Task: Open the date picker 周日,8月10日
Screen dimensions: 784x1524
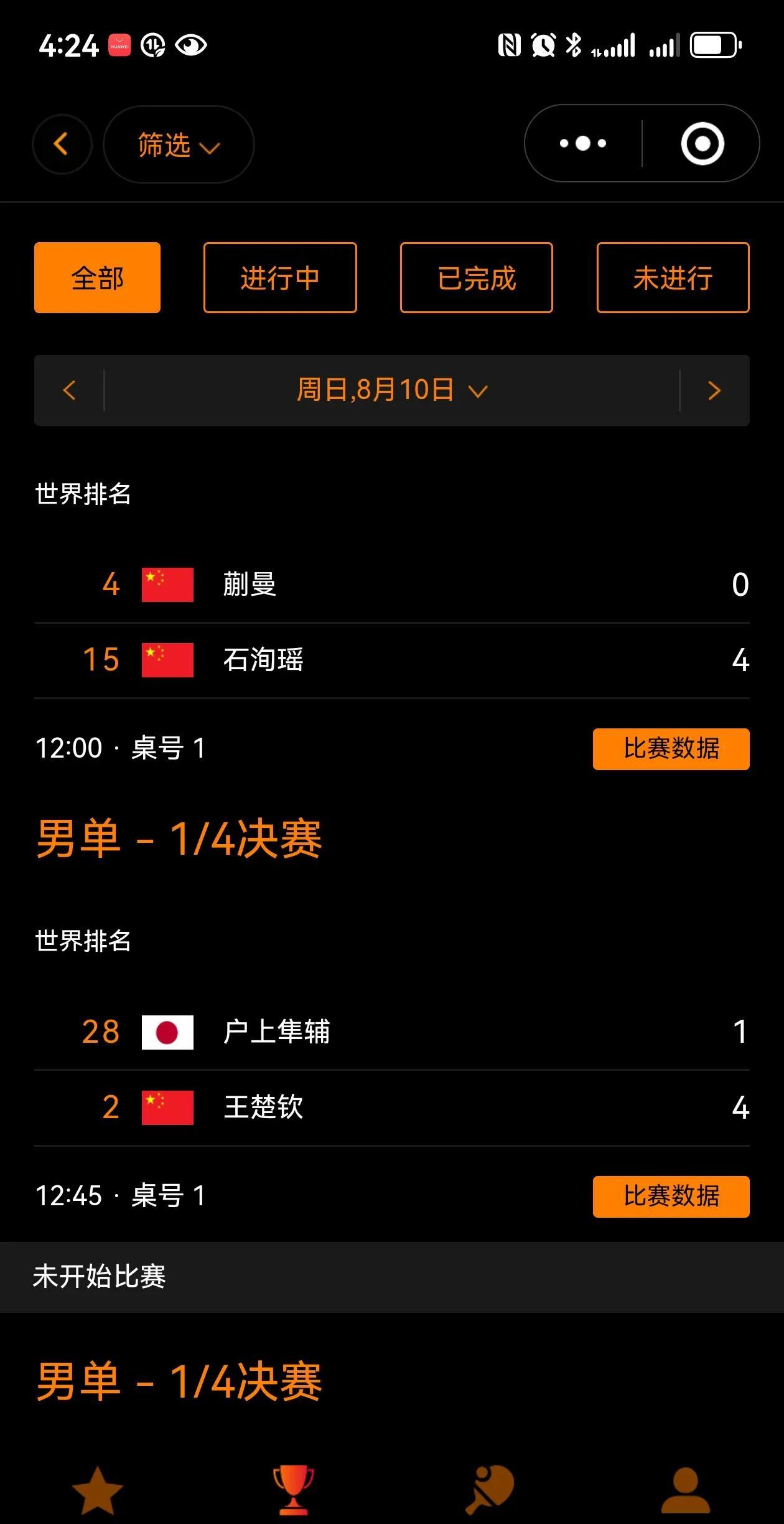Action: [391, 390]
